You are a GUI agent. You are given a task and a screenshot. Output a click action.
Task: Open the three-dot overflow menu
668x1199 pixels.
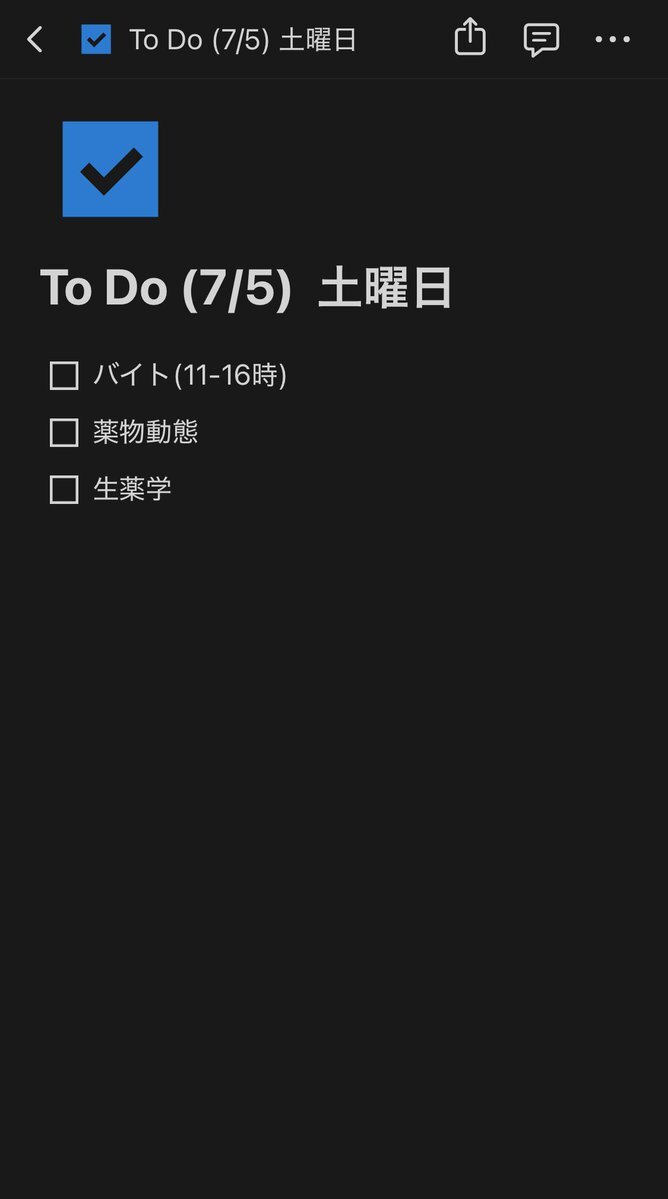pos(613,39)
